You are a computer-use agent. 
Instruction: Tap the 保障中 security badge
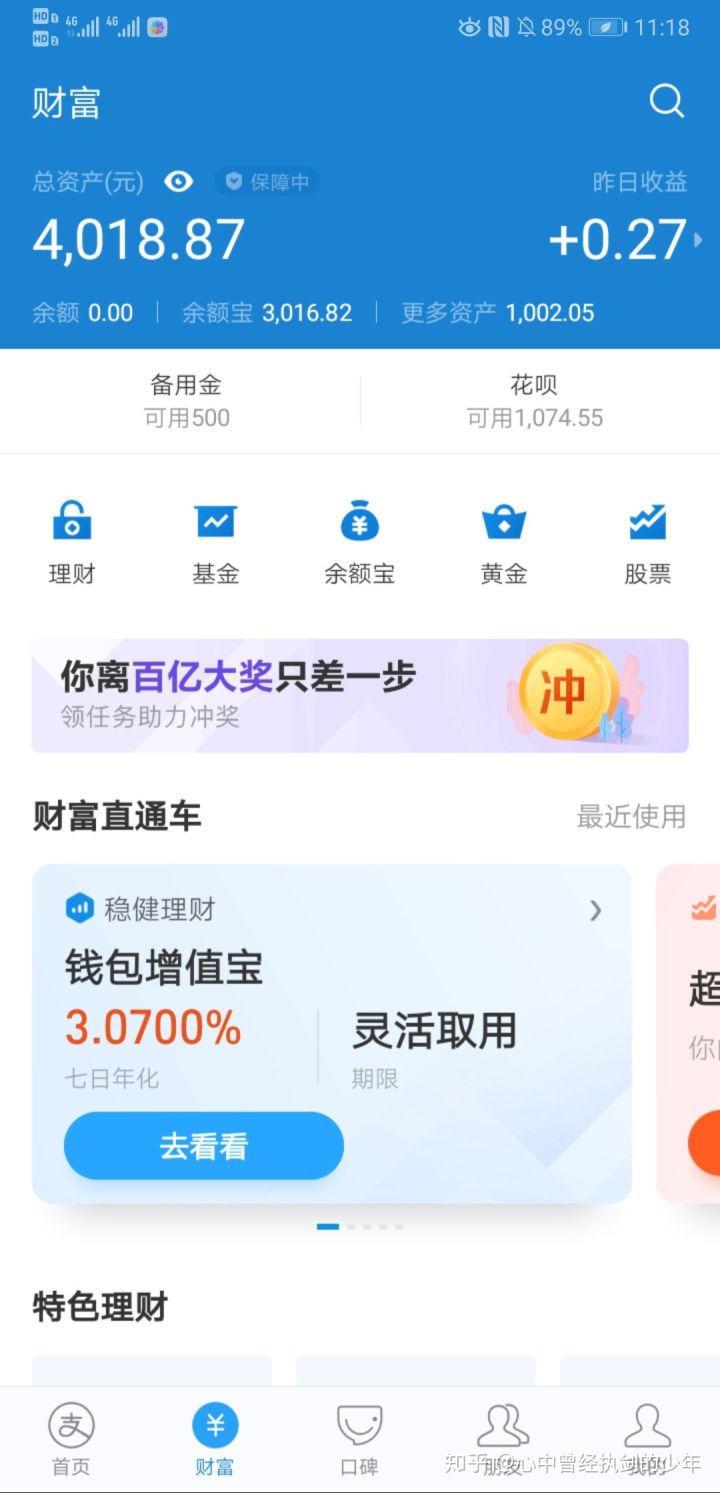pyautogui.click(x=267, y=182)
